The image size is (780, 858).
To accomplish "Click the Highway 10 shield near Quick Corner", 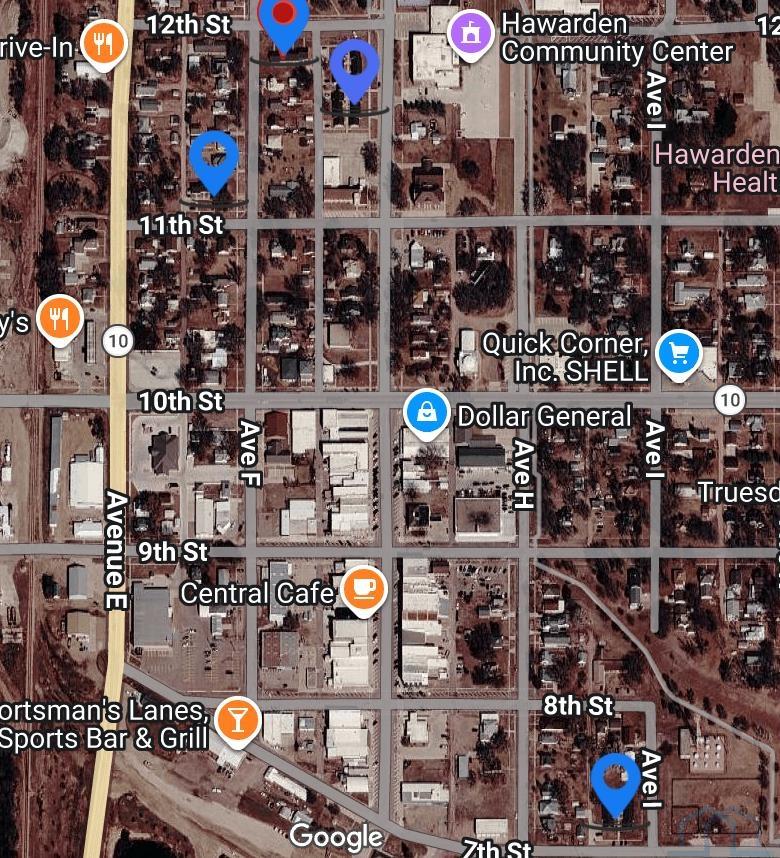I will point(729,398).
